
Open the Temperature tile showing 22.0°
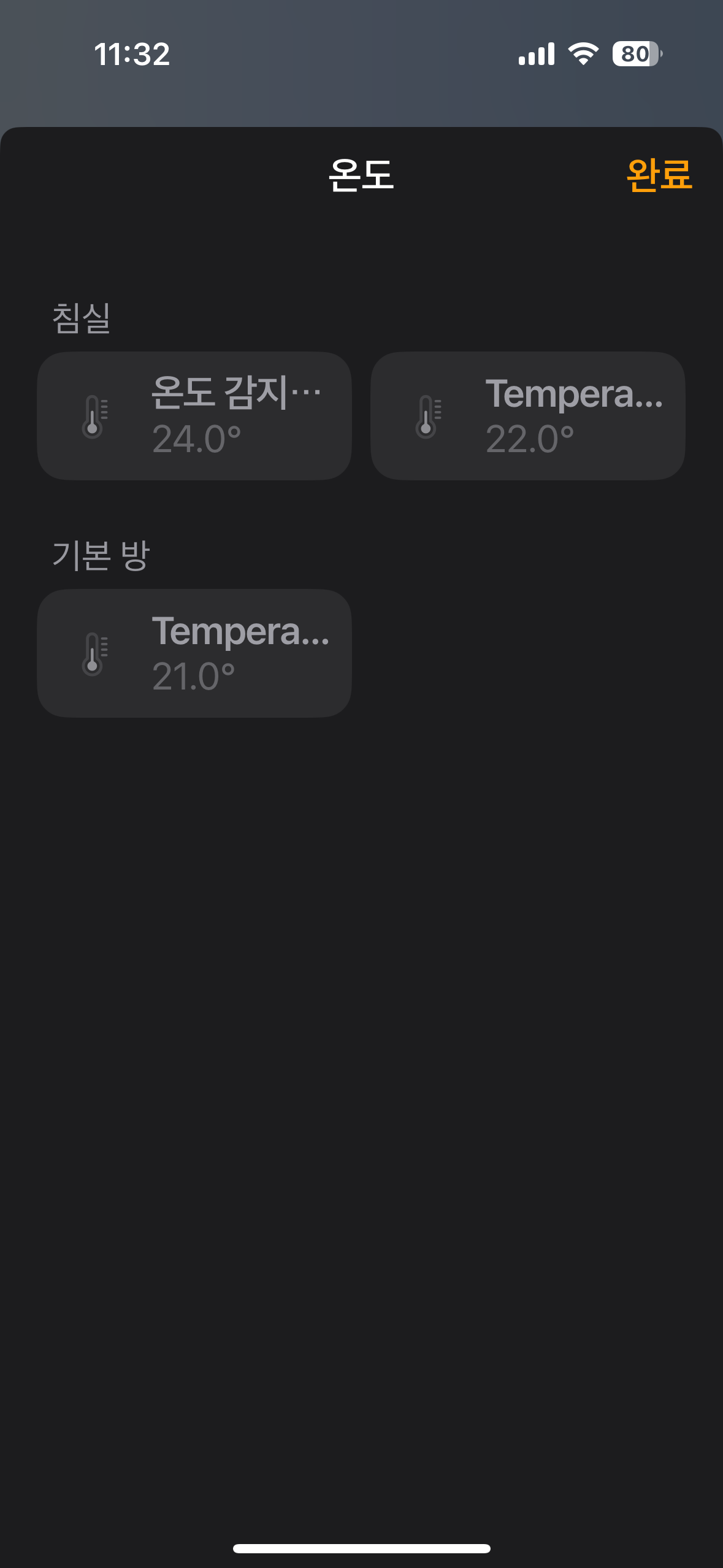(x=528, y=416)
